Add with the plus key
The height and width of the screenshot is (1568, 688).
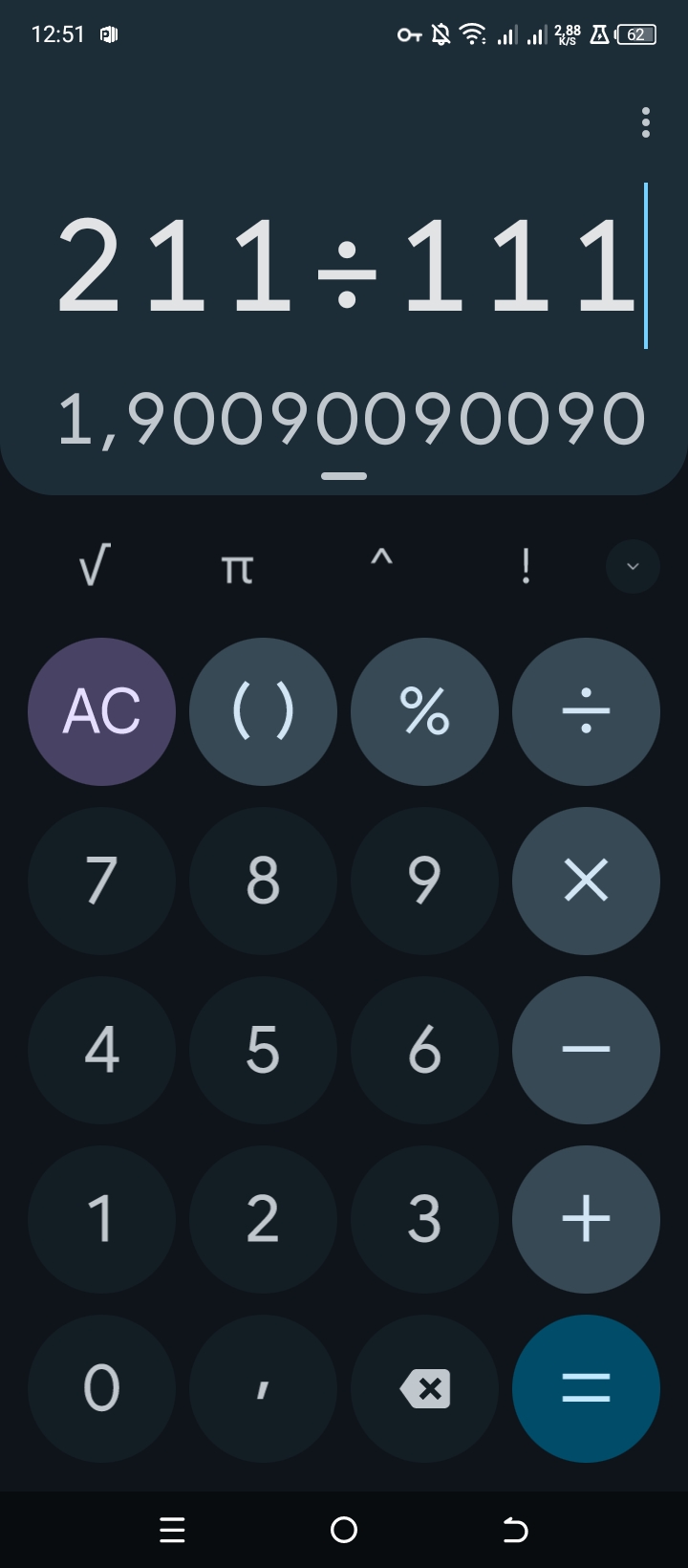pyautogui.click(x=586, y=1219)
